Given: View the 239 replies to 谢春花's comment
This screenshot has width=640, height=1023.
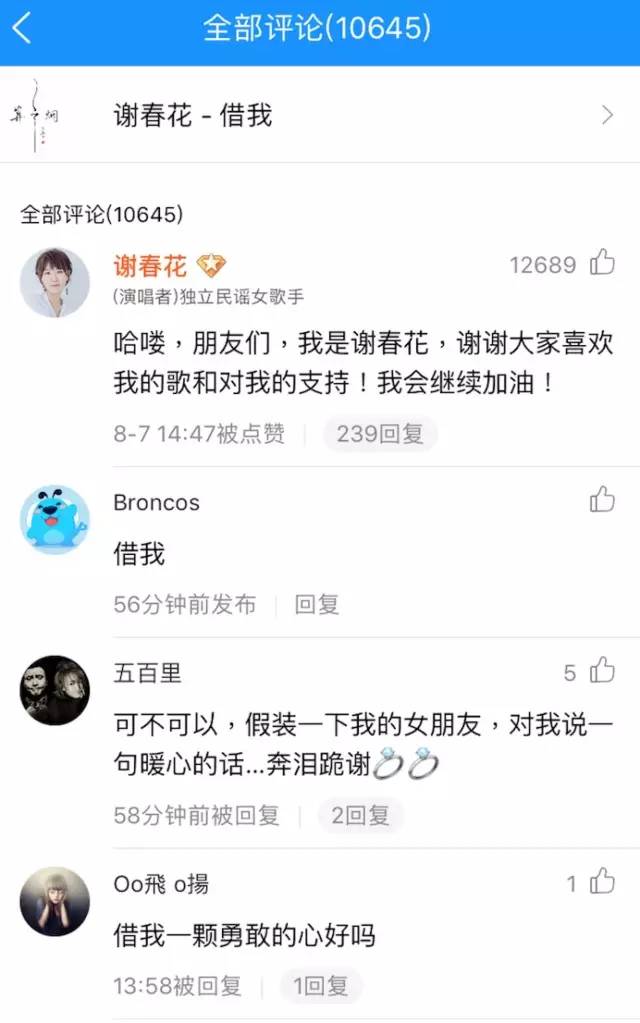Looking at the screenshot, I should pyautogui.click(x=380, y=433).
